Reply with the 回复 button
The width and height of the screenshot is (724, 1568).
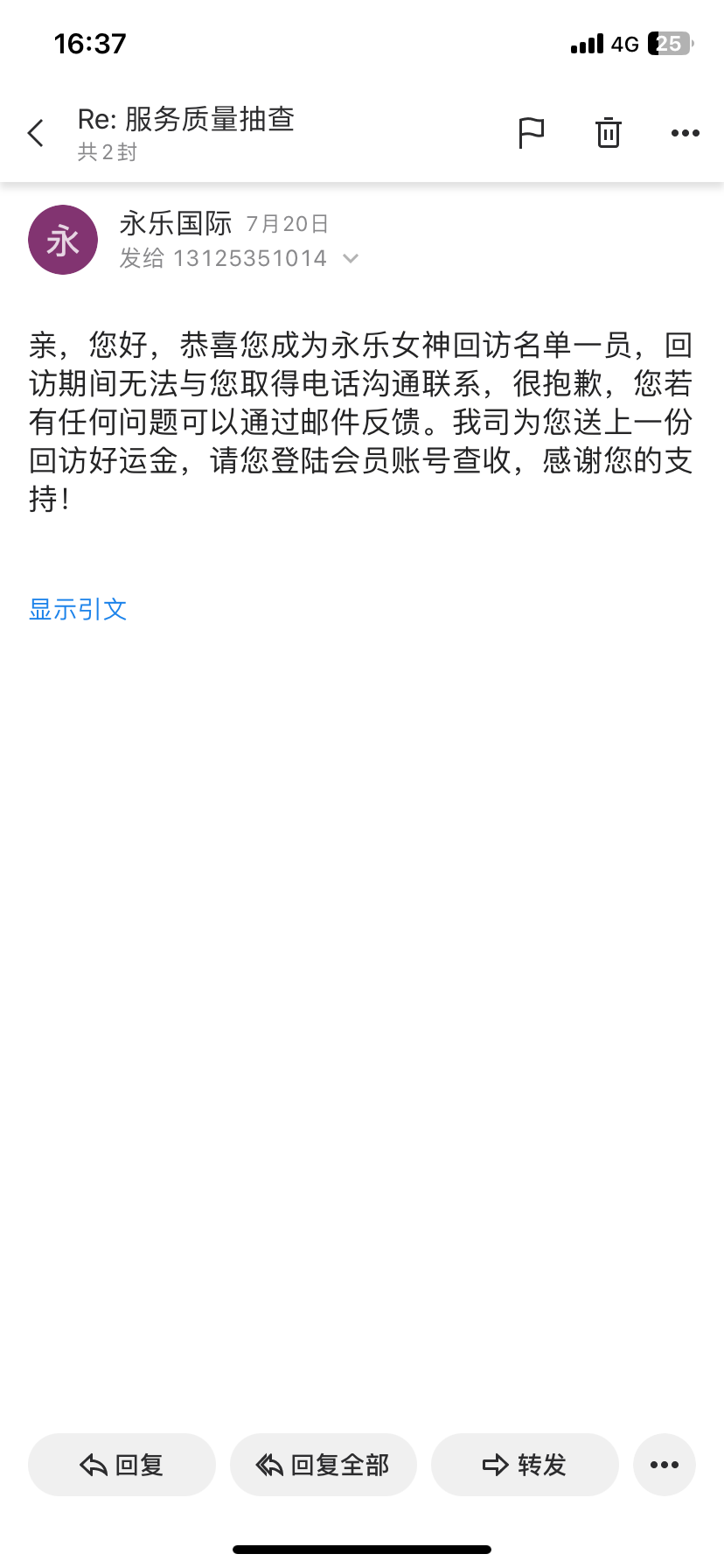pos(122,1465)
